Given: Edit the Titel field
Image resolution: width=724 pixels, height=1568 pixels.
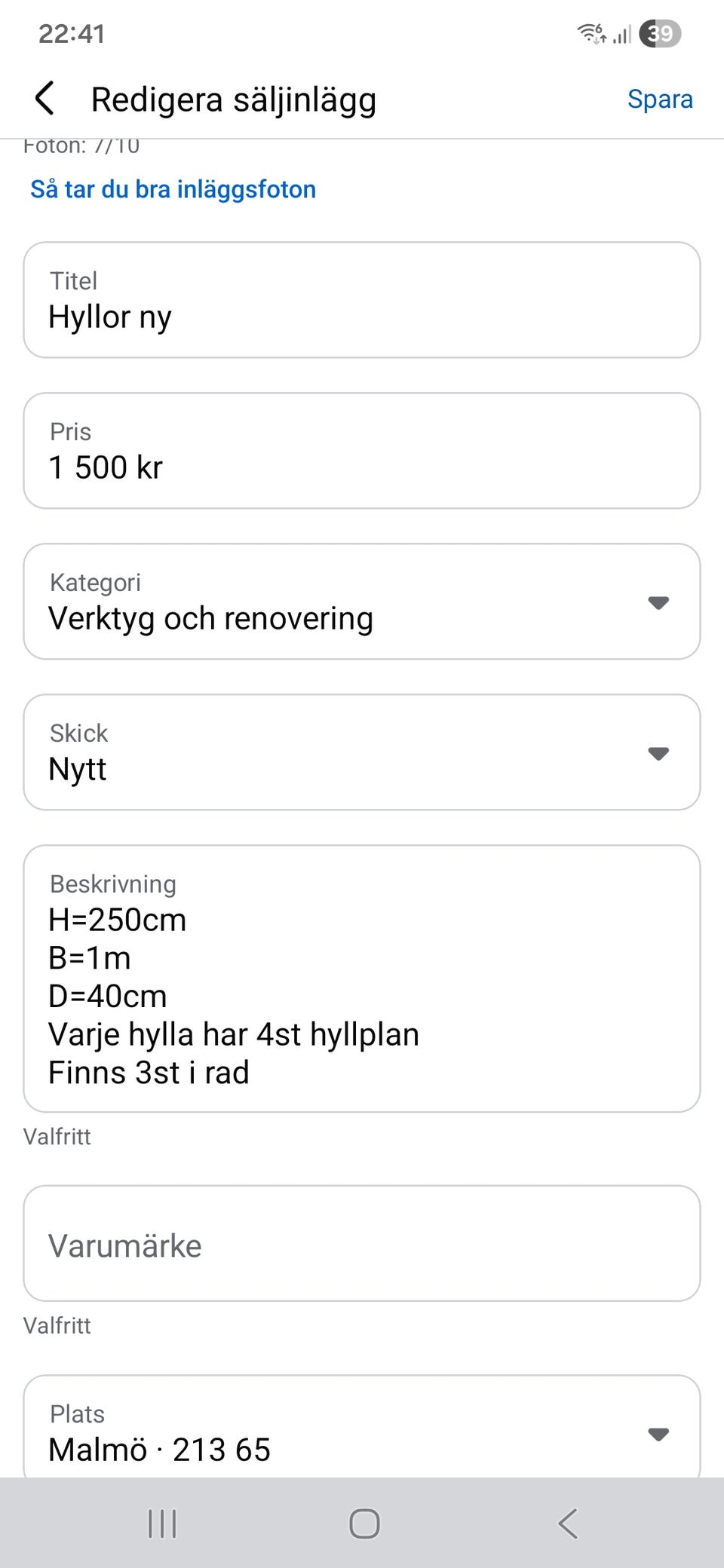Looking at the screenshot, I should pyautogui.click(x=362, y=301).
